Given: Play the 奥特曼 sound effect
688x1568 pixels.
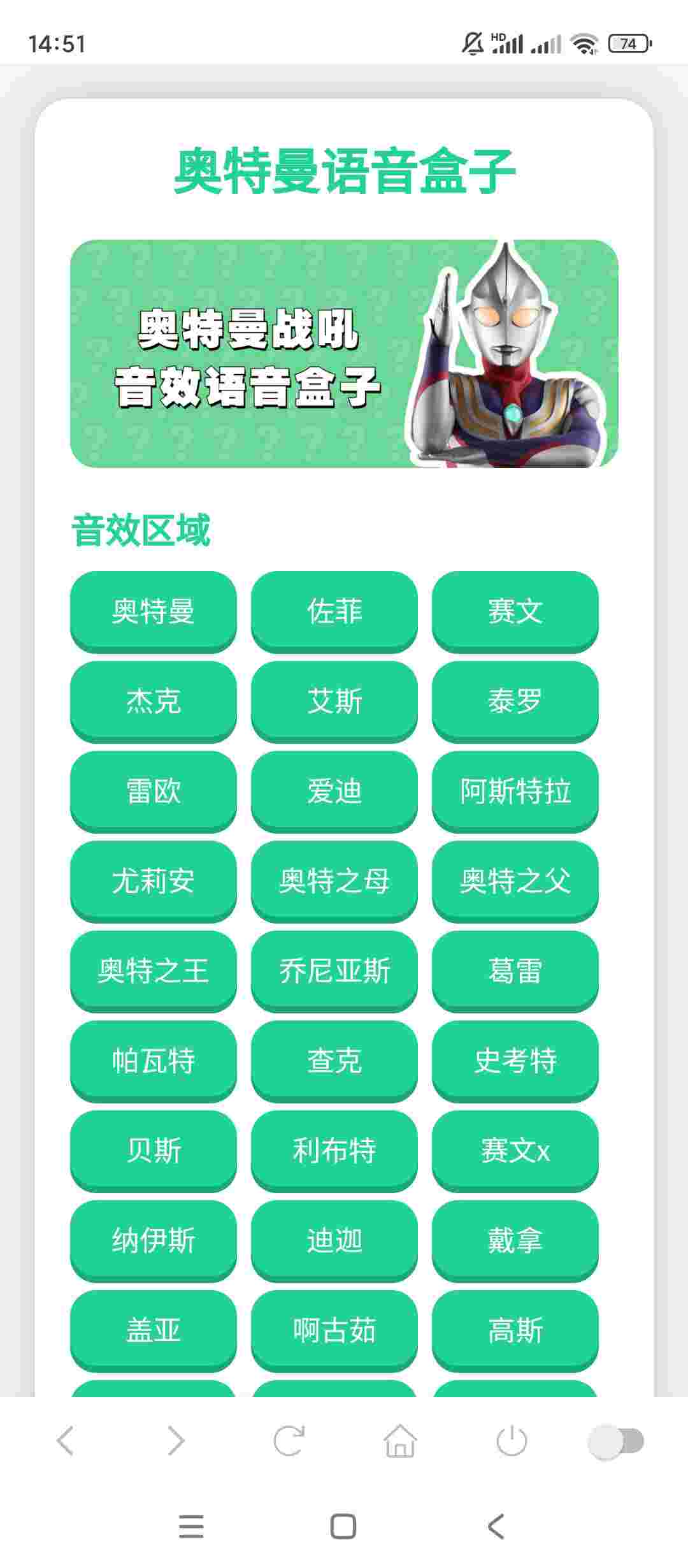Looking at the screenshot, I should tap(153, 611).
